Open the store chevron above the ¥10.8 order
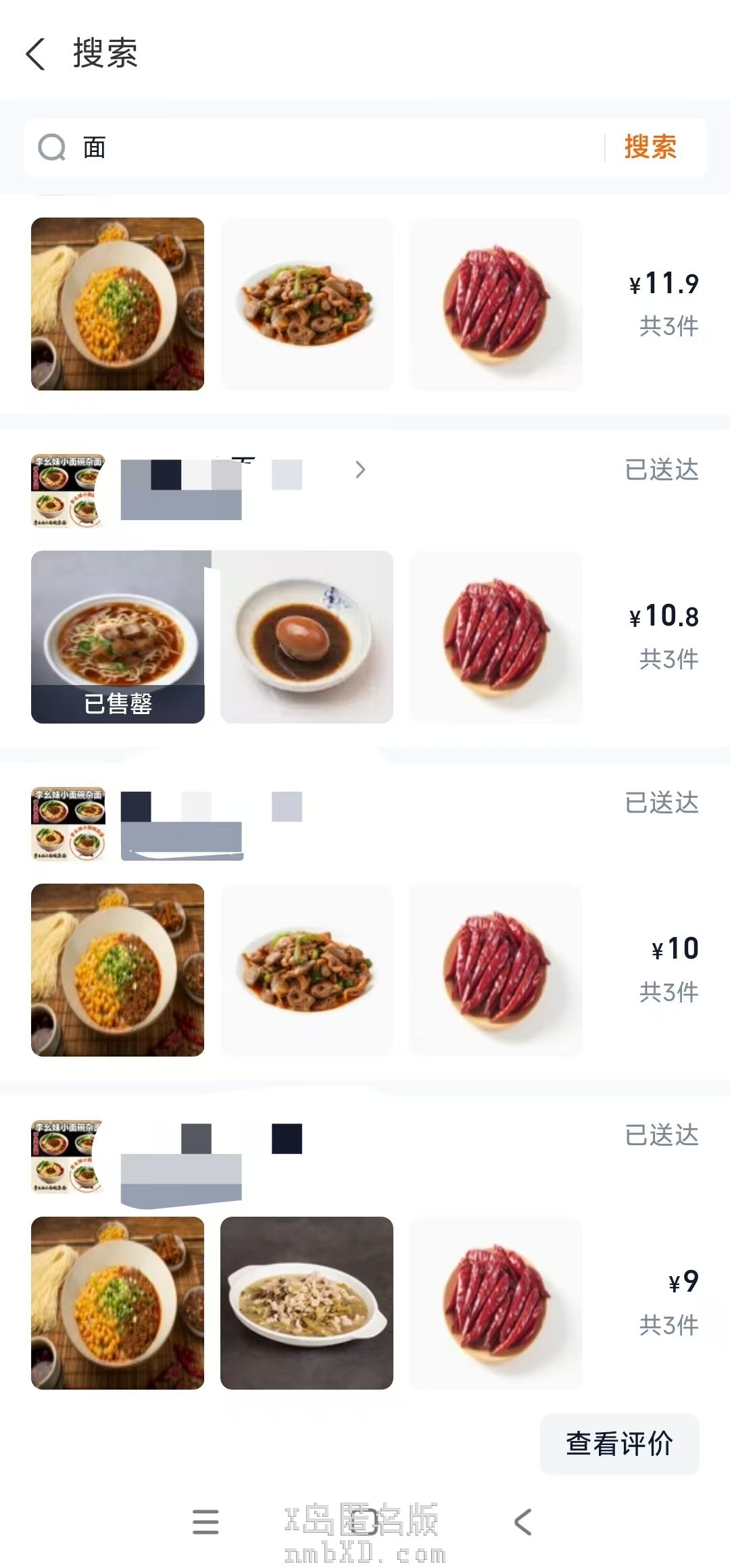 360,470
